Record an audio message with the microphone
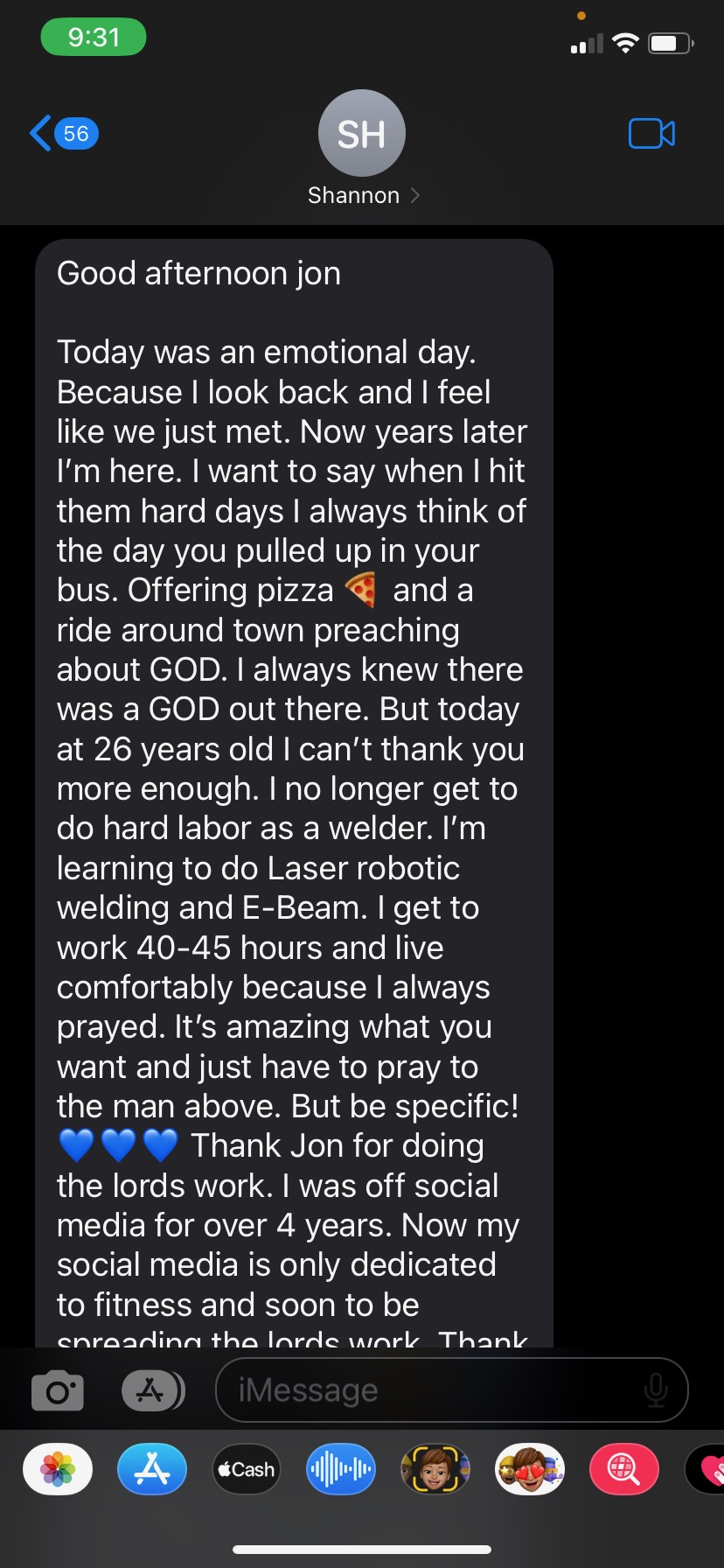The width and height of the screenshot is (724, 1568). pyautogui.click(x=655, y=1389)
